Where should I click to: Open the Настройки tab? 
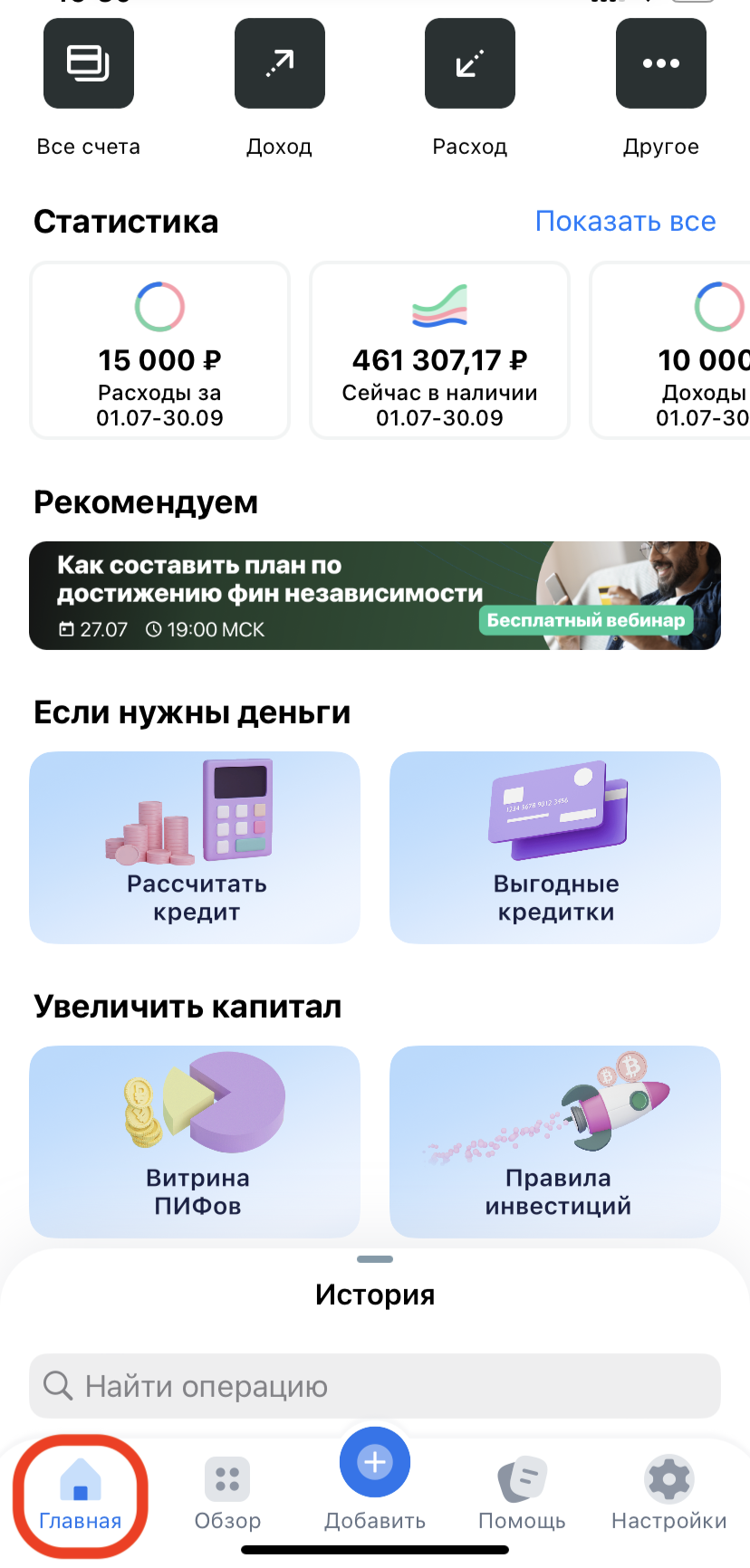668,1494
